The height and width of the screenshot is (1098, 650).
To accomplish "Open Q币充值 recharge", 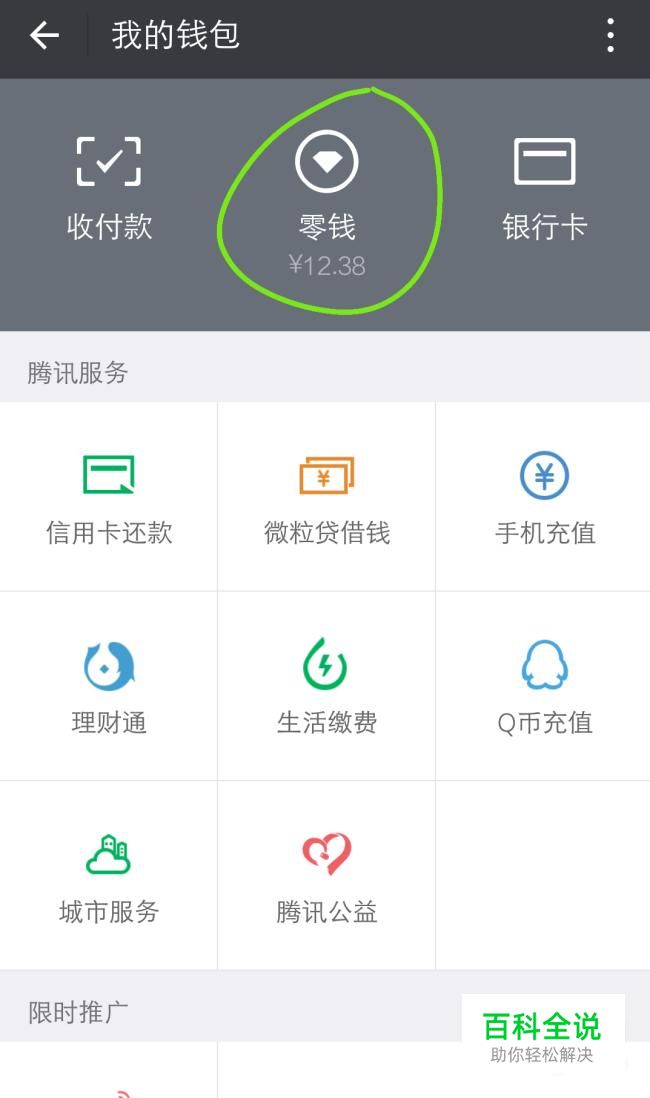I will pos(544,686).
